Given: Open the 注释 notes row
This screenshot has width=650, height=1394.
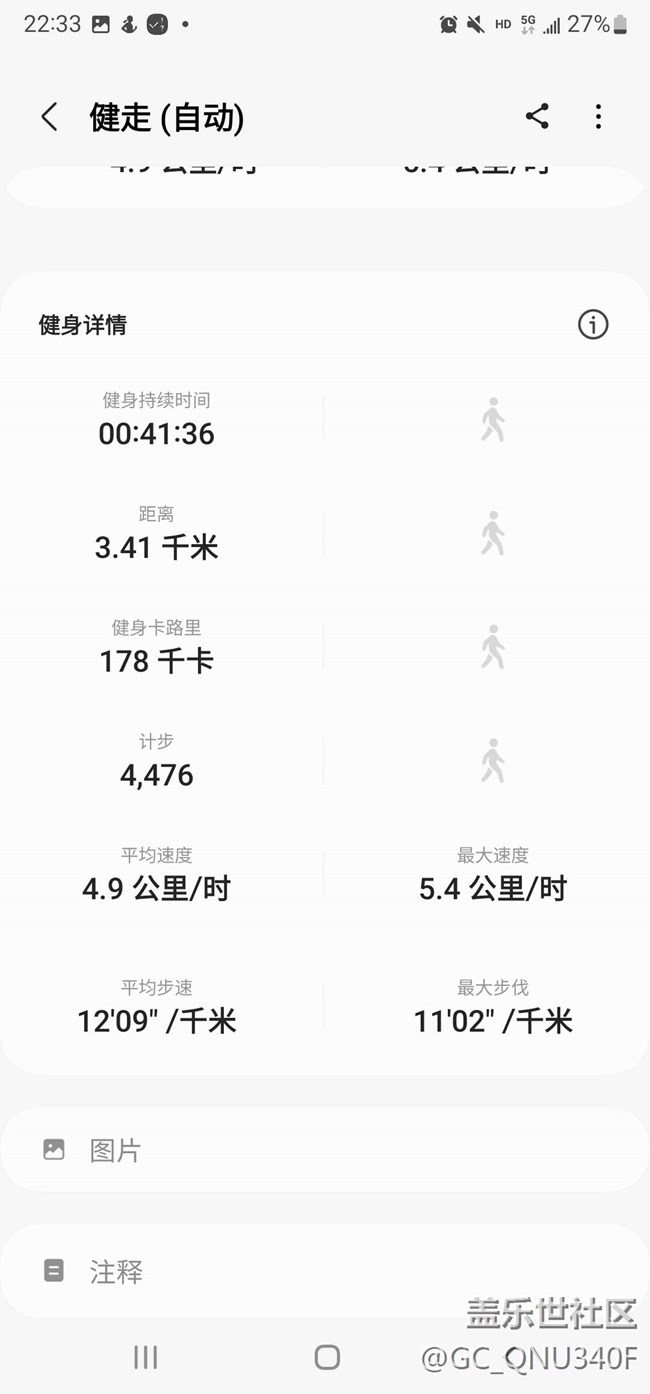Looking at the screenshot, I should pos(324,1271).
